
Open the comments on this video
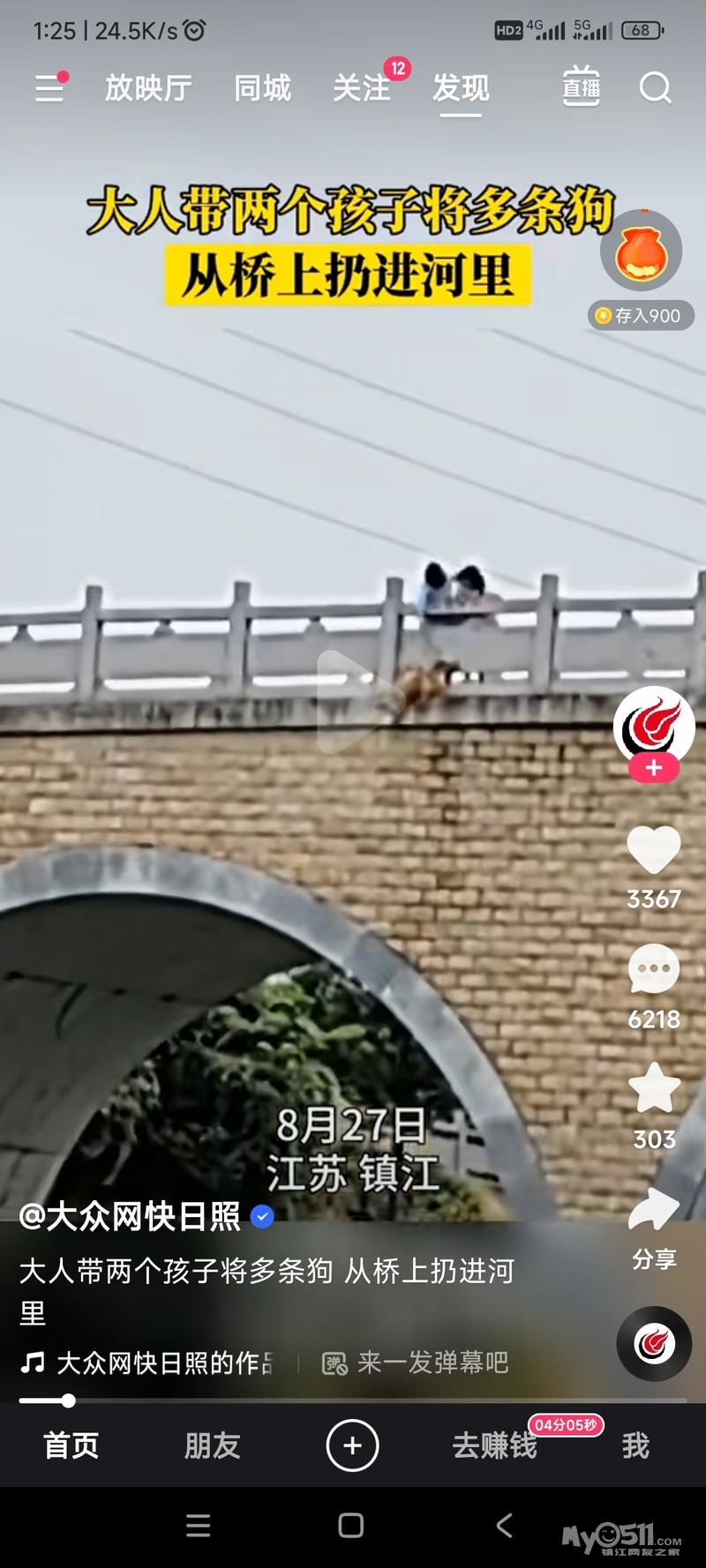coord(654,968)
